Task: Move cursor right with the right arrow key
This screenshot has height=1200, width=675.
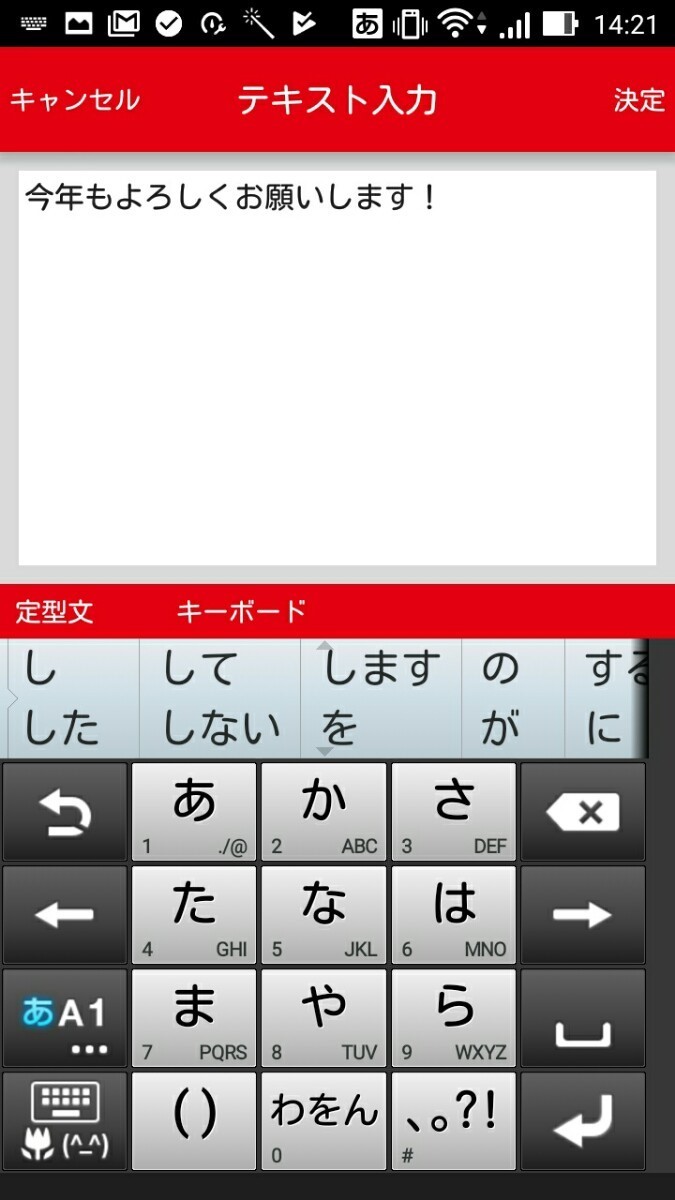Action: [x=583, y=915]
